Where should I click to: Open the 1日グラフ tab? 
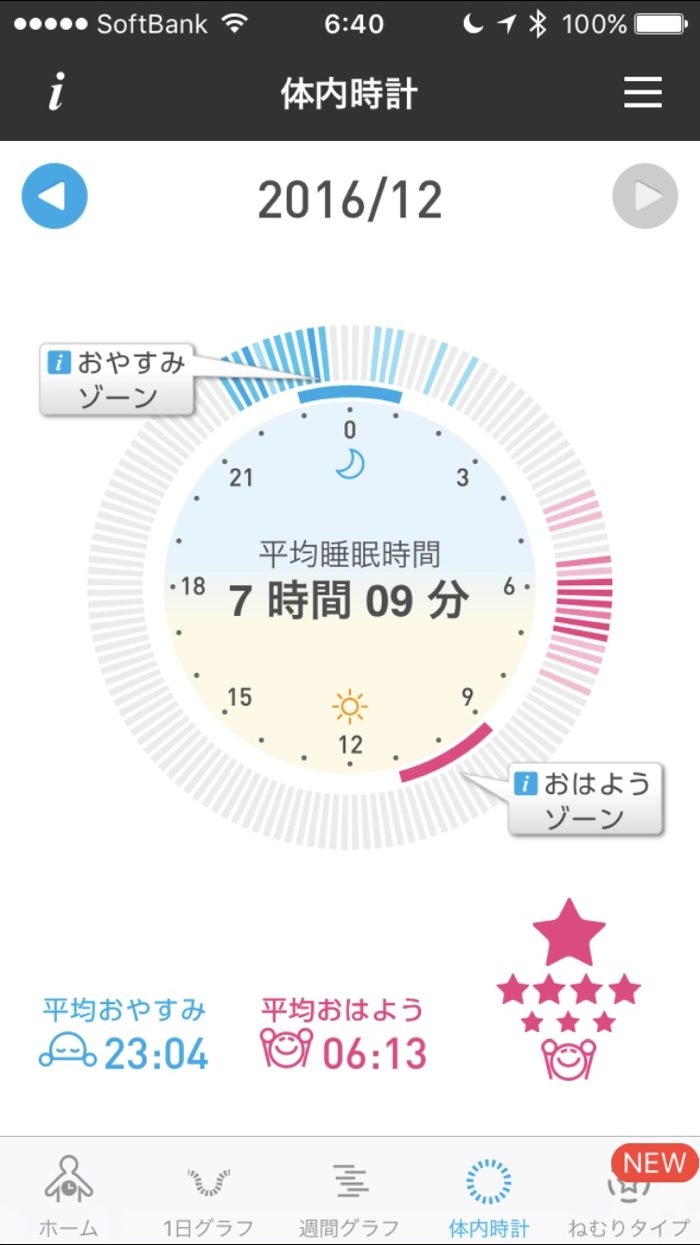(208, 1195)
